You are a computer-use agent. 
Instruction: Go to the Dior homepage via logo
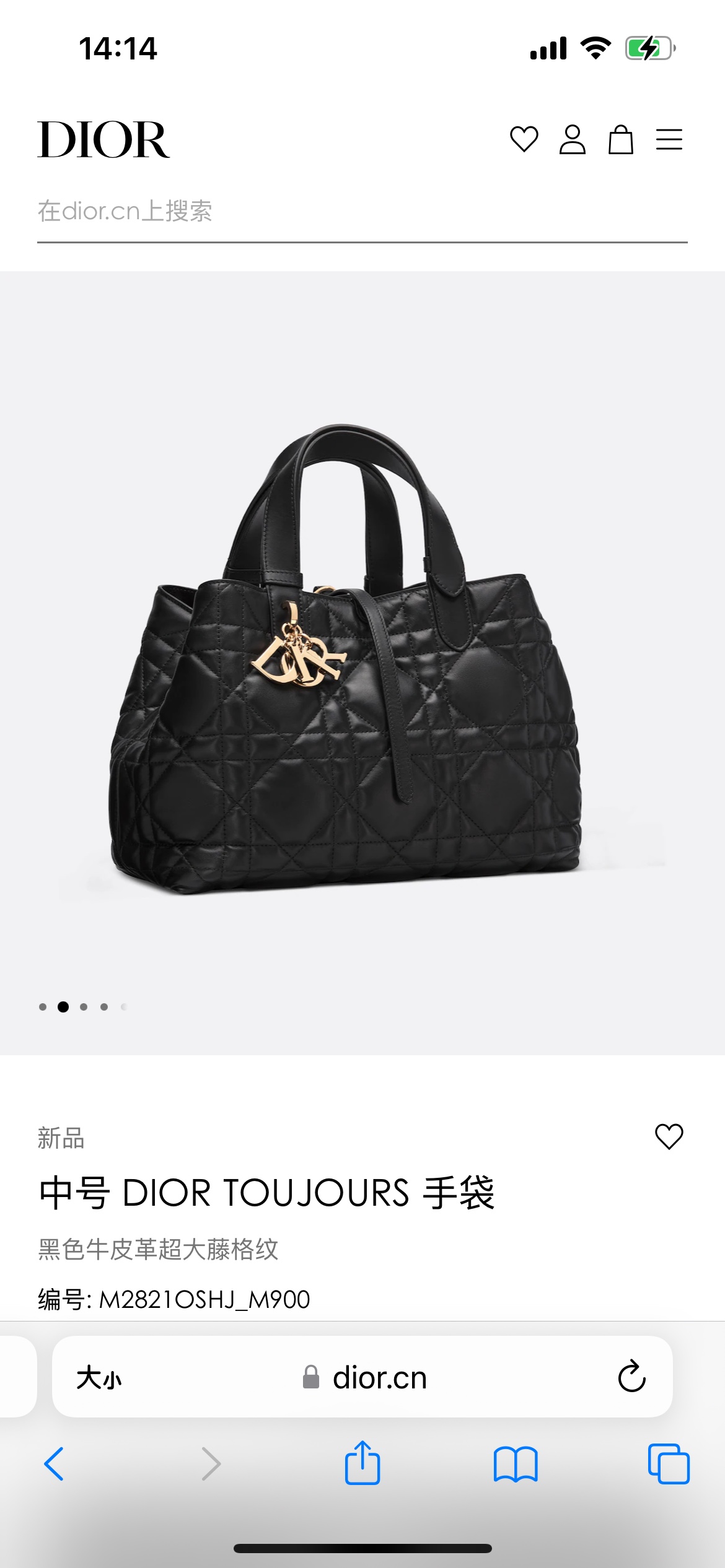pyautogui.click(x=103, y=140)
